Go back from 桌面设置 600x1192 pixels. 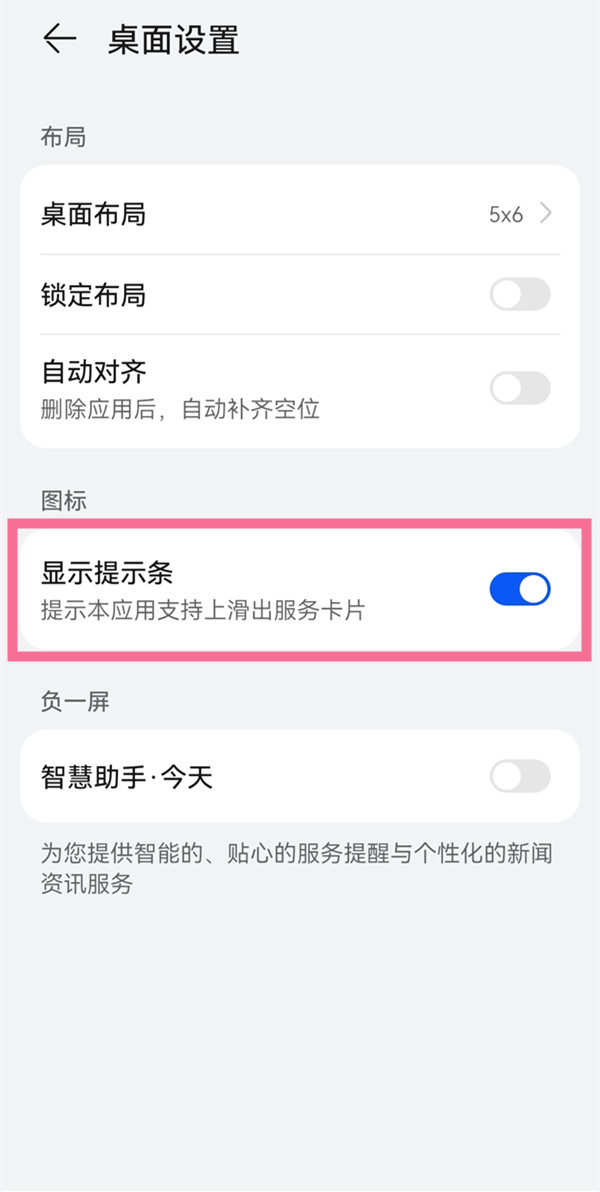click(60, 40)
